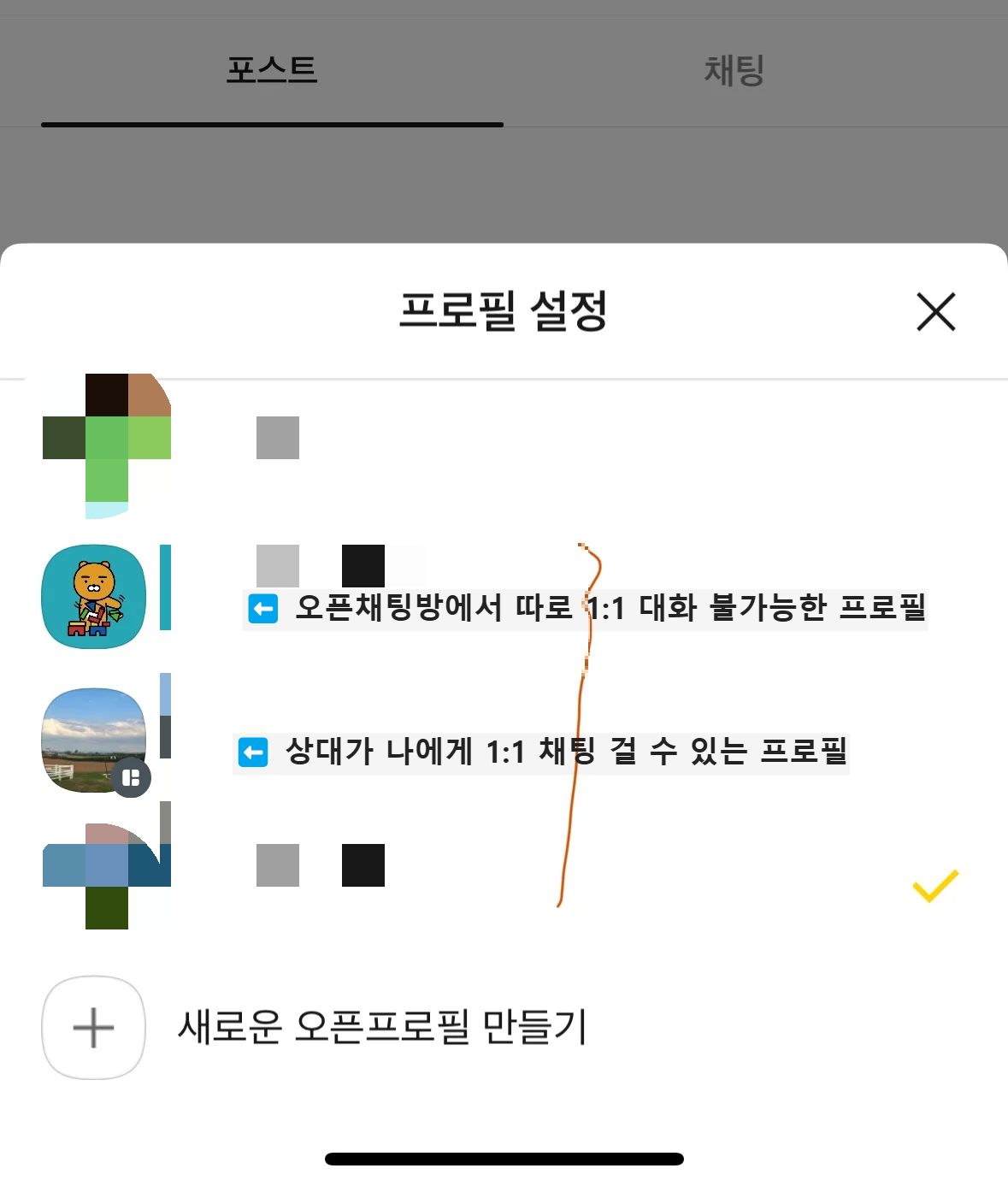
Task: Click the blue arrow beside chat-capable profile label
Action: click(251, 752)
